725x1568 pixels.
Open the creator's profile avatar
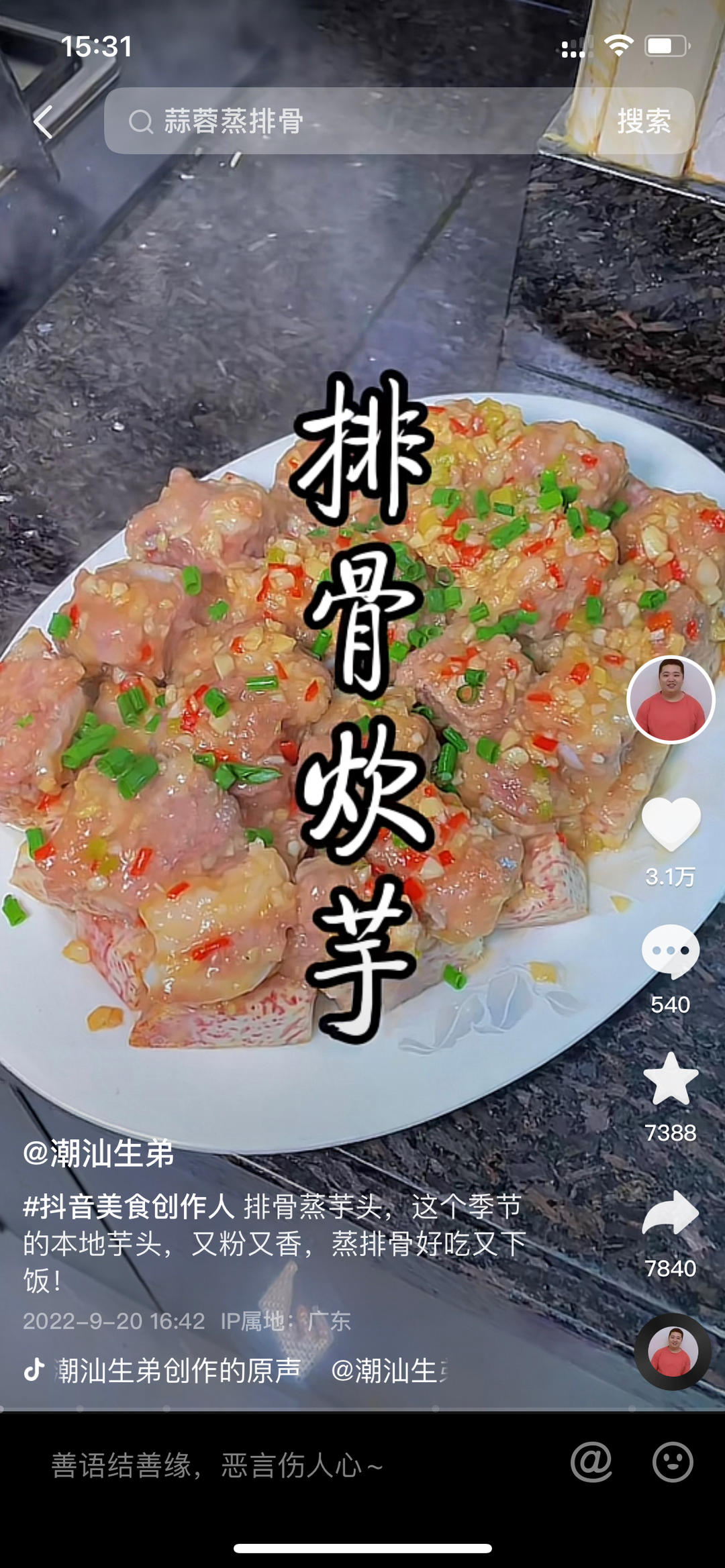coord(671,700)
